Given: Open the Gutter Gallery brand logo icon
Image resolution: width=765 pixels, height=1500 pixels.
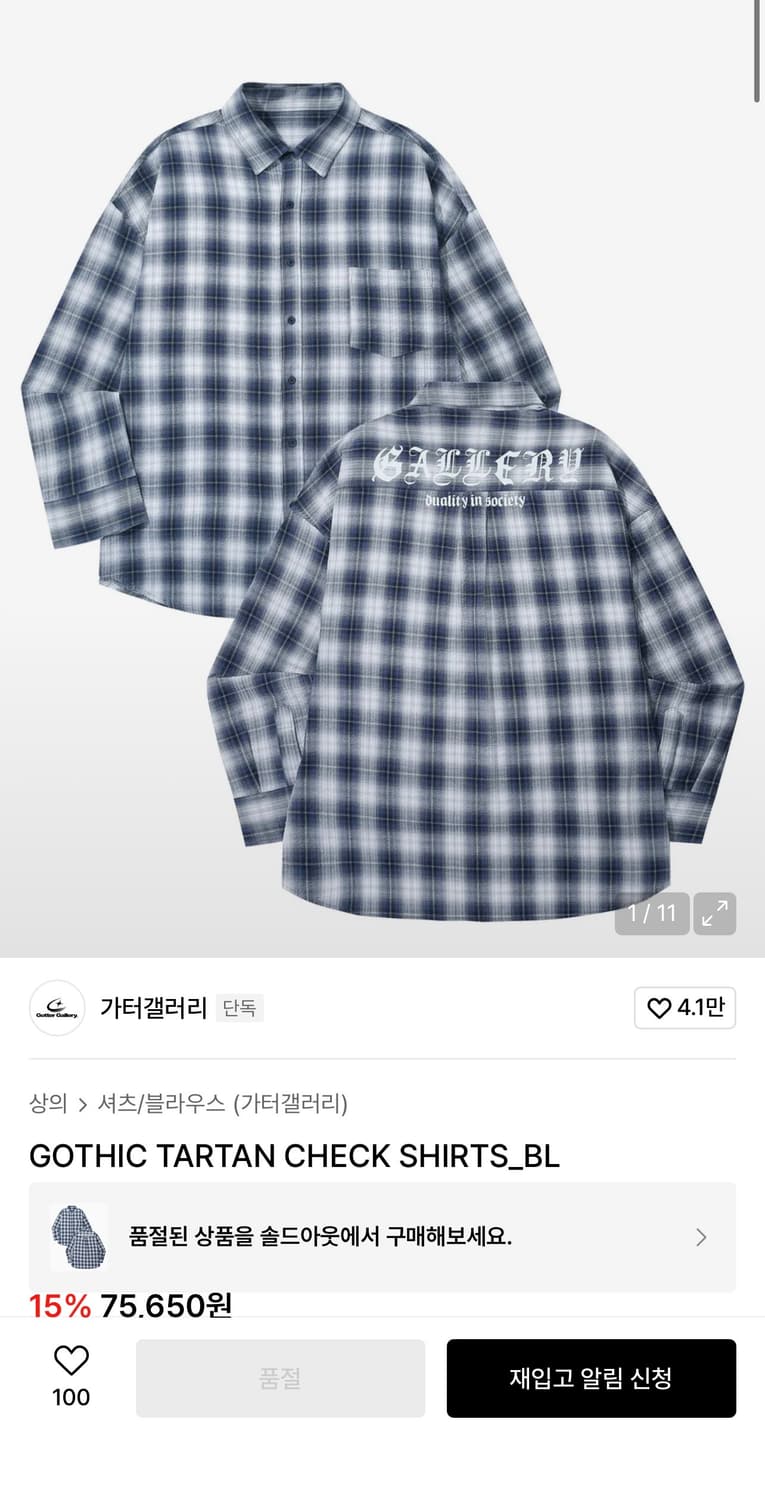Looking at the screenshot, I should (x=57, y=1008).
